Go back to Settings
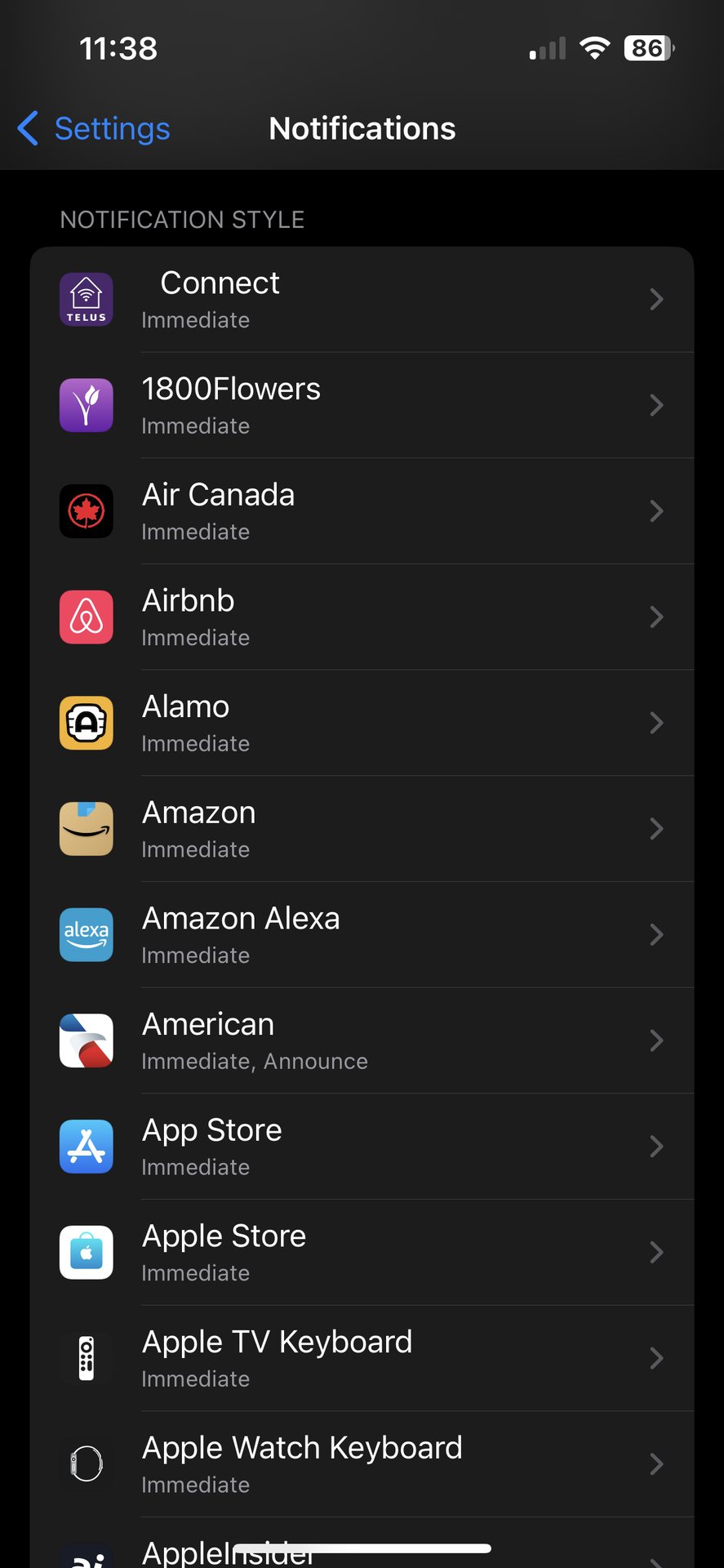 coord(94,129)
